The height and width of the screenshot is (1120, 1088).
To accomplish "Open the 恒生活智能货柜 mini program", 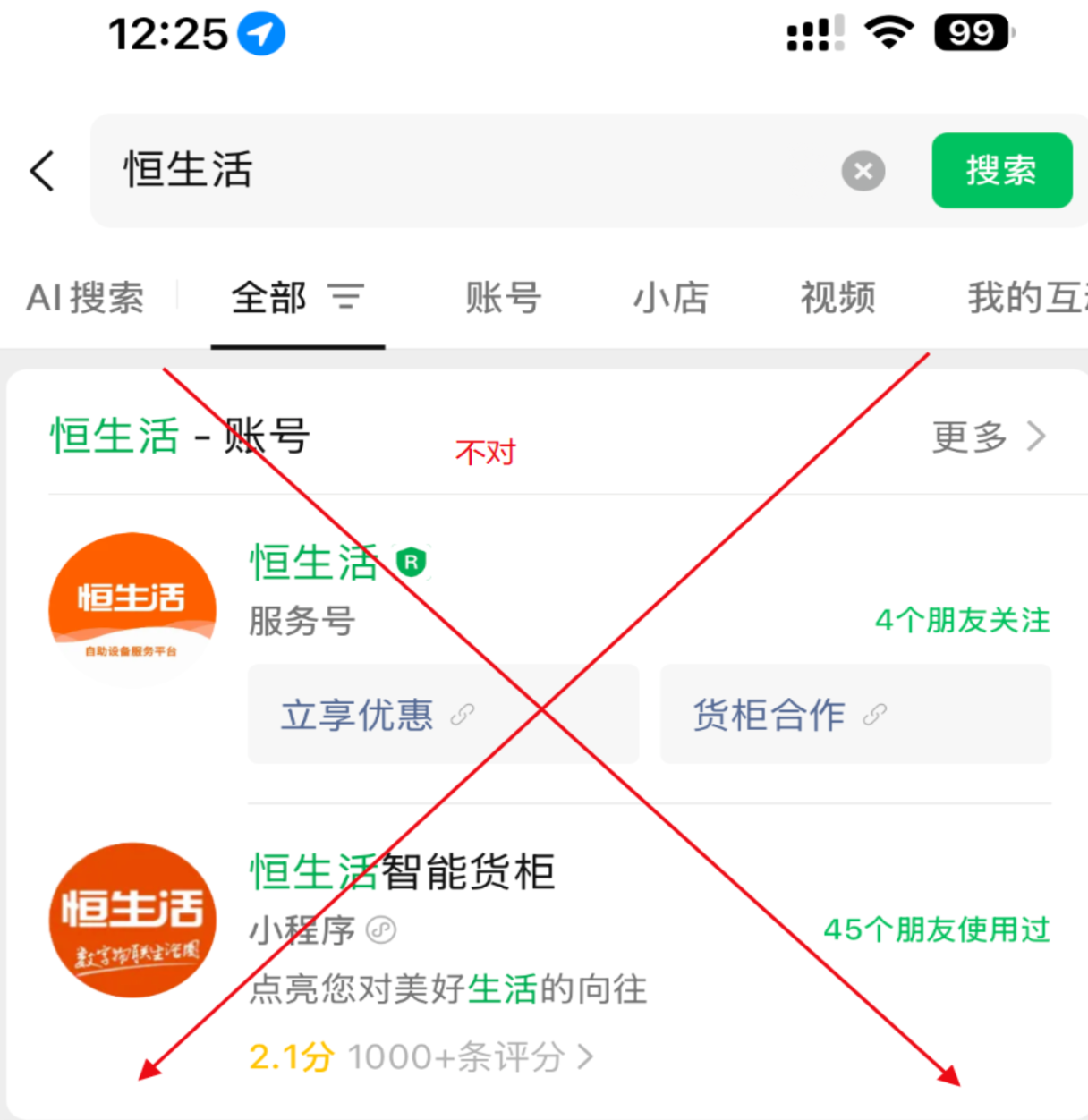I will (403, 872).
